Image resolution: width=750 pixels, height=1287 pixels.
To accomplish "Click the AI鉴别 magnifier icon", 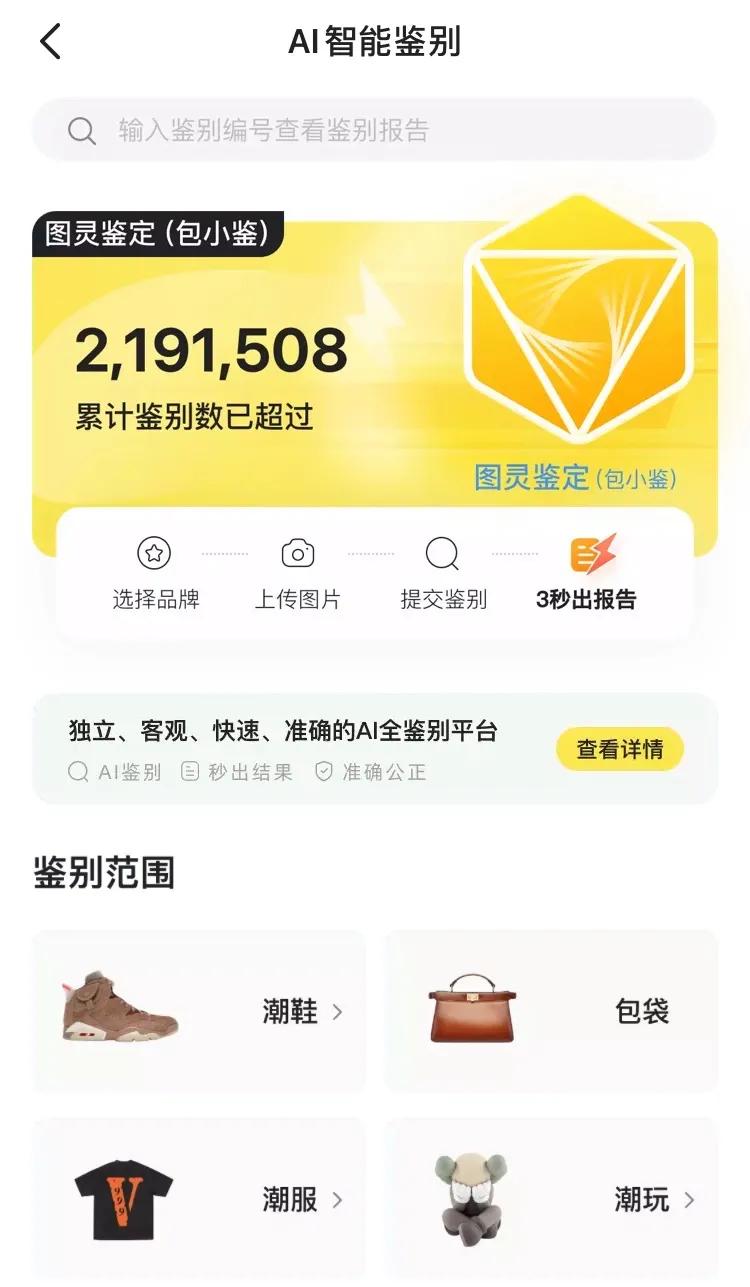I will click(77, 771).
